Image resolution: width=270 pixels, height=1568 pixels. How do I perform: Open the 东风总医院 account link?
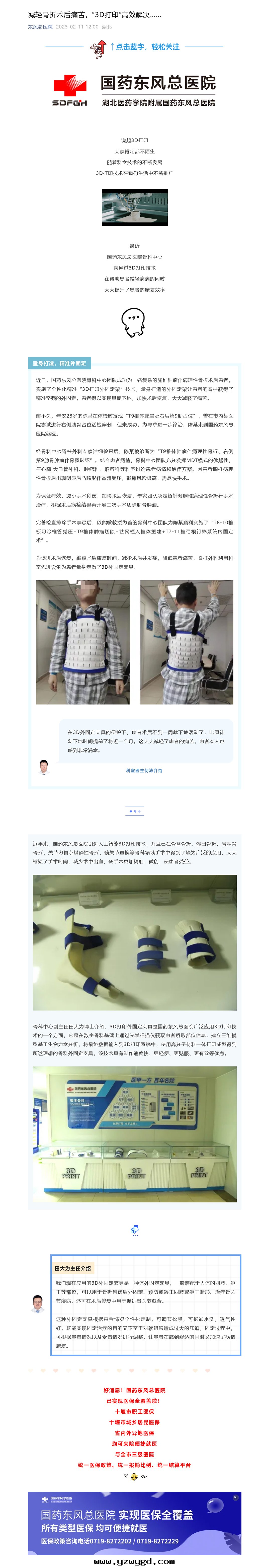click(x=40, y=27)
